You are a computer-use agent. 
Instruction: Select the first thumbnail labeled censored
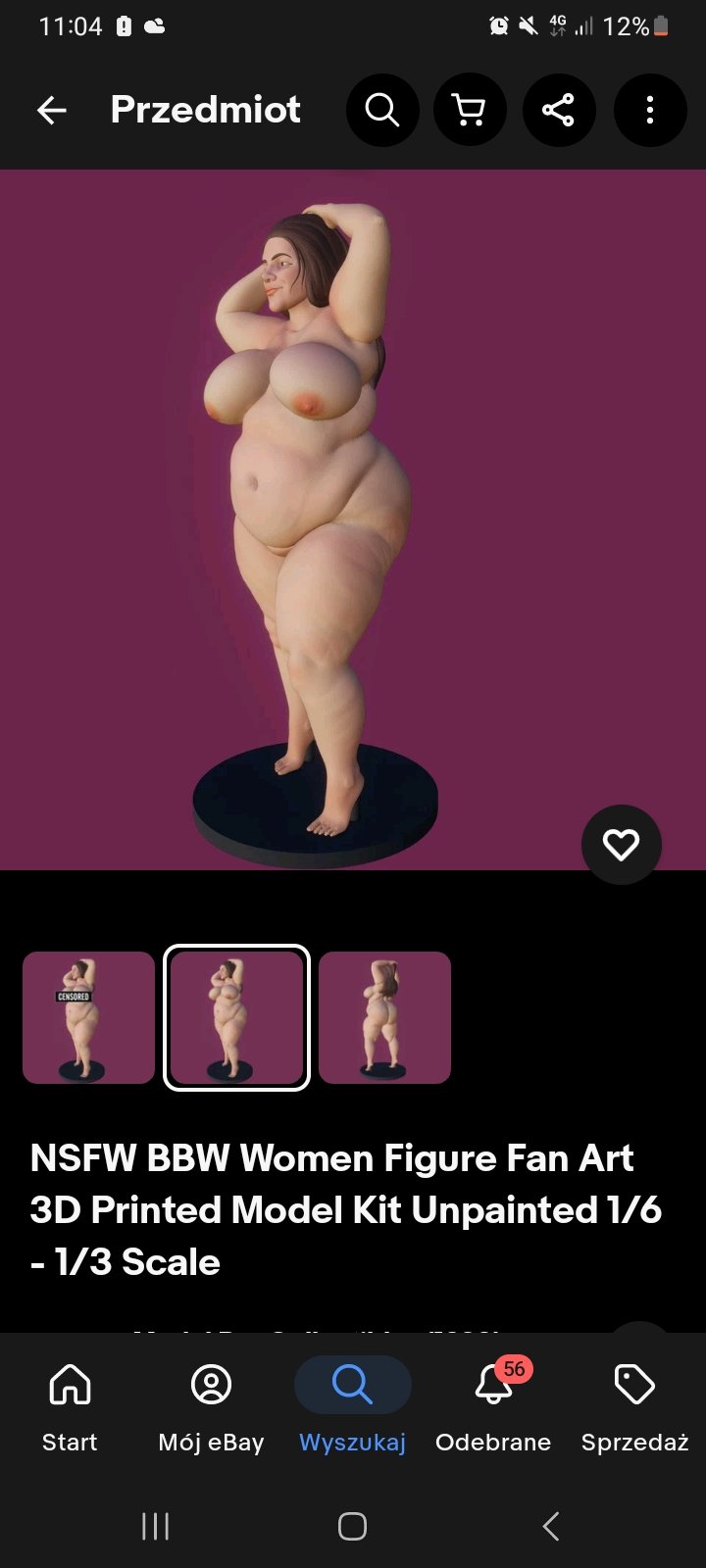[88, 1017]
